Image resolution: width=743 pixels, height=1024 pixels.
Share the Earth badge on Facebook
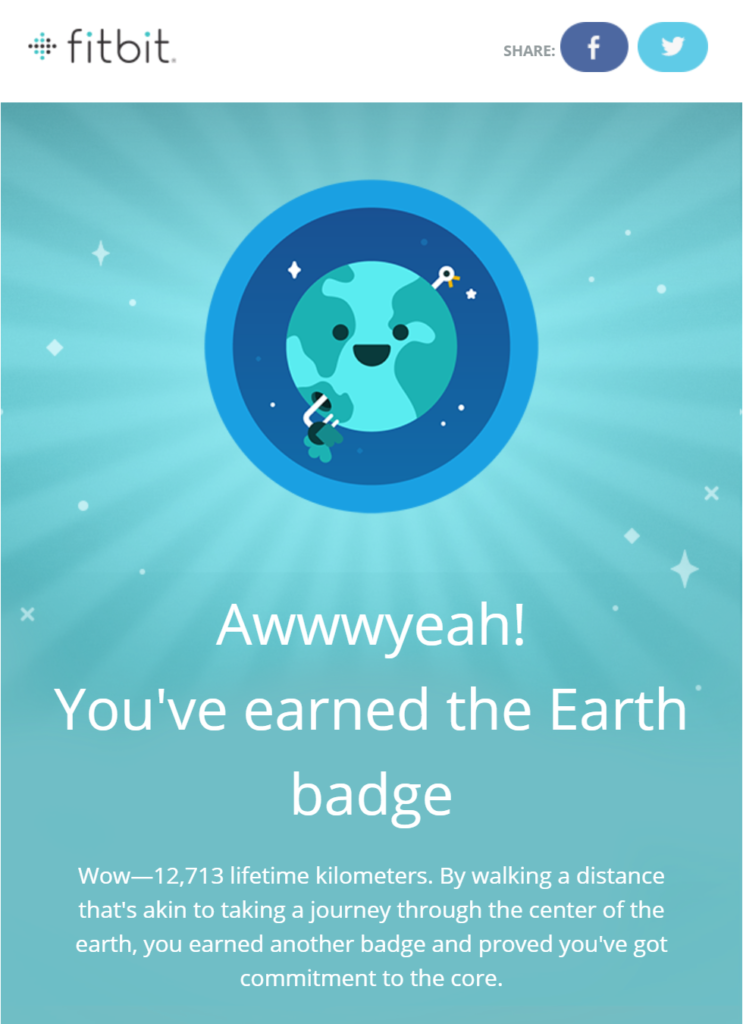tap(594, 48)
